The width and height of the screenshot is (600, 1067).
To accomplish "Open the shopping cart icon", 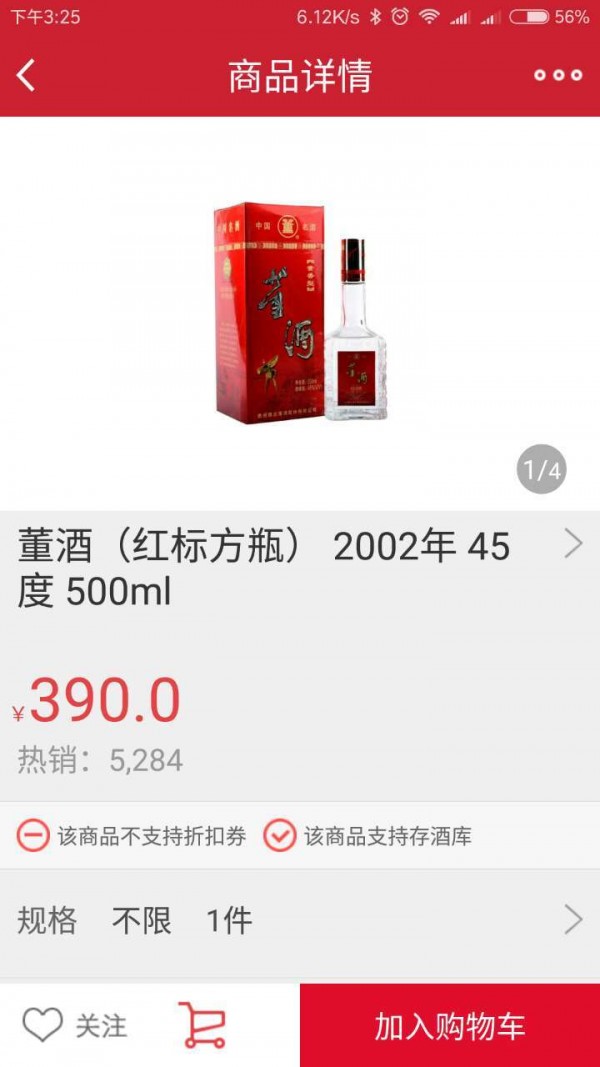I will [203, 1025].
